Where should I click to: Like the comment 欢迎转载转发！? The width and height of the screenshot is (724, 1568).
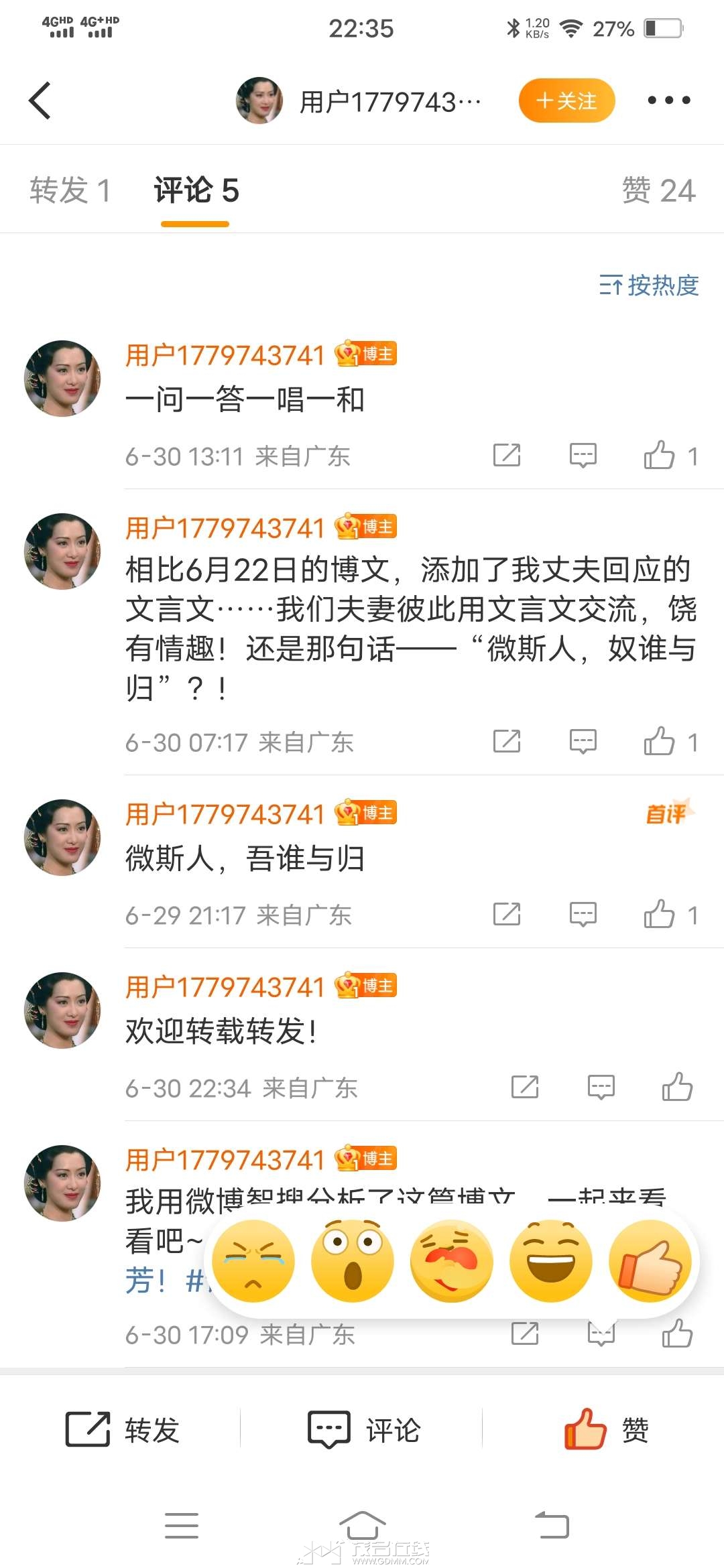click(677, 1087)
